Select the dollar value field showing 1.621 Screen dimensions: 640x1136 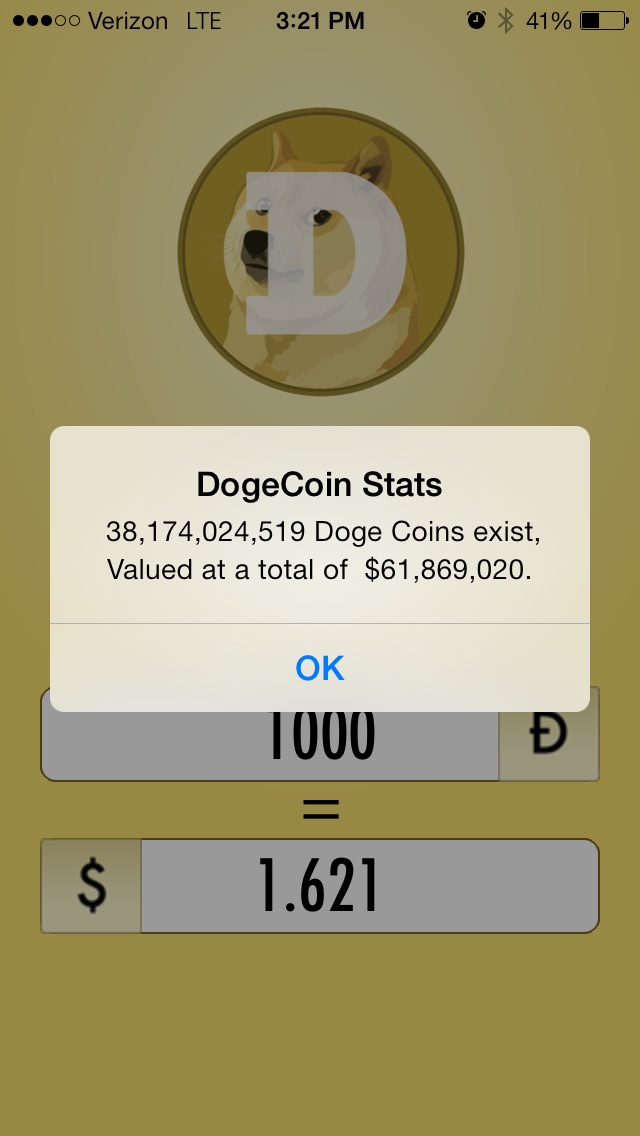pos(368,886)
